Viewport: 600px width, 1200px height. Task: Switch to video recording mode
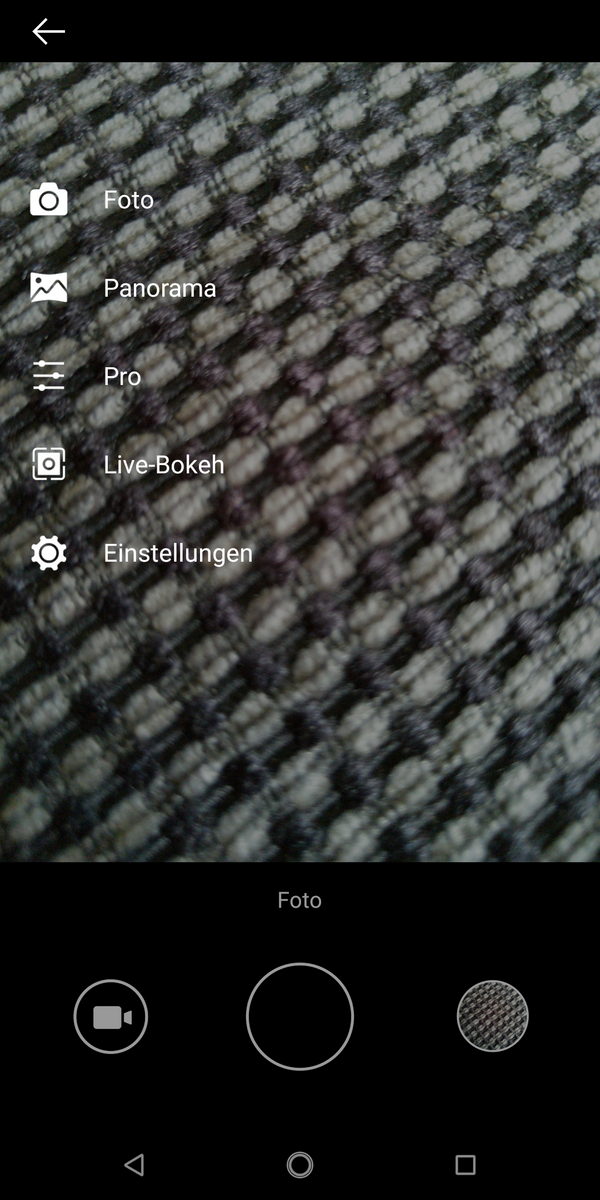pyautogui.click(x=111, y=1018)
